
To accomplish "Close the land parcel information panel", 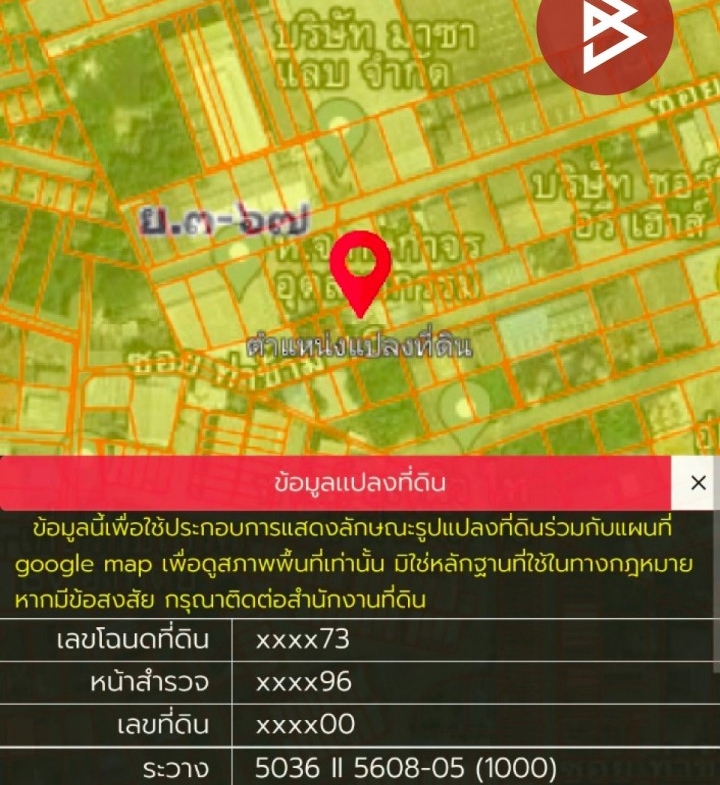I will [x=698, y=483].
